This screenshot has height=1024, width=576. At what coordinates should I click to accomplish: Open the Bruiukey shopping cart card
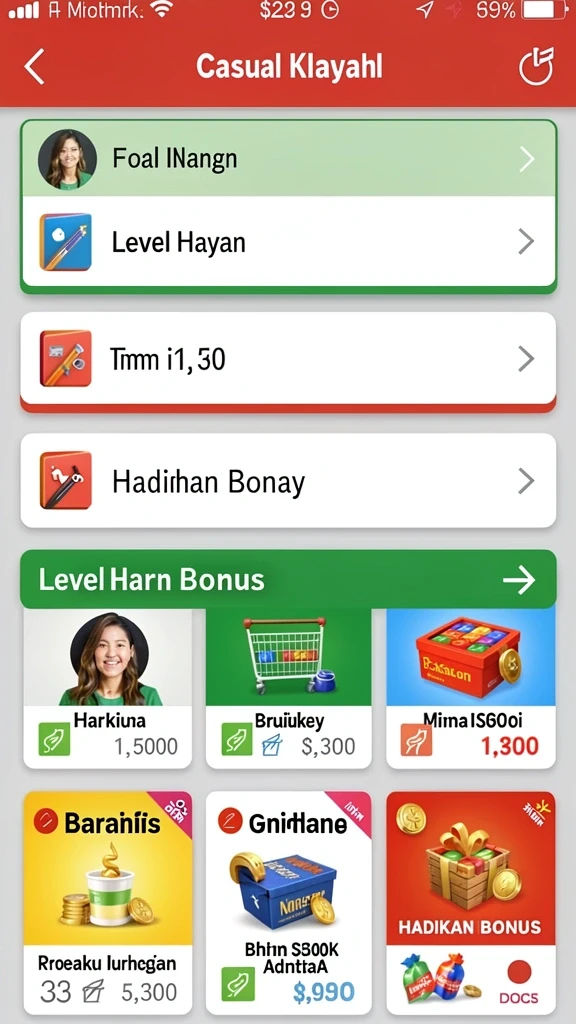pos(289,689)
